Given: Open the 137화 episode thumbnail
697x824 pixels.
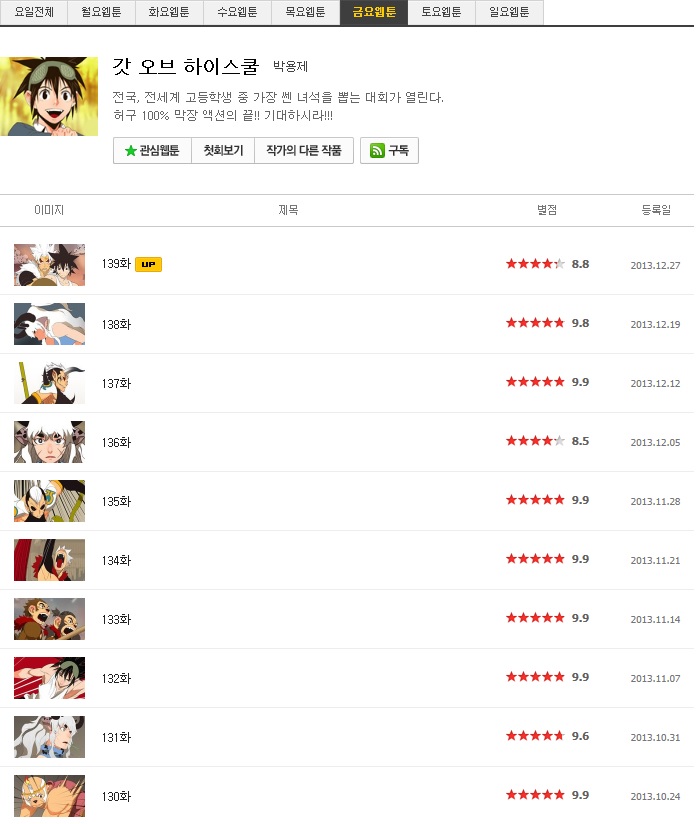Looking at the screenshot, I should coord(49,383).
